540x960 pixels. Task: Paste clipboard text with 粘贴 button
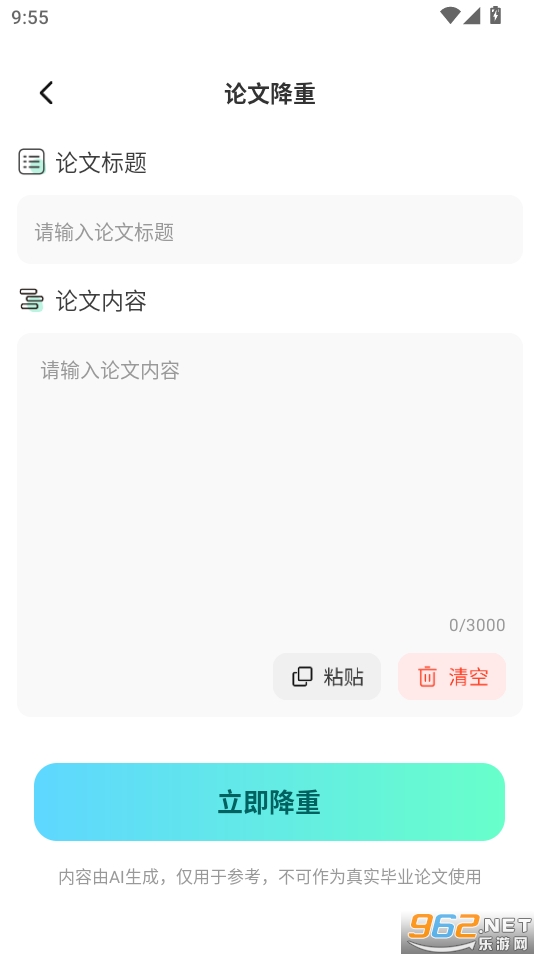327,677
